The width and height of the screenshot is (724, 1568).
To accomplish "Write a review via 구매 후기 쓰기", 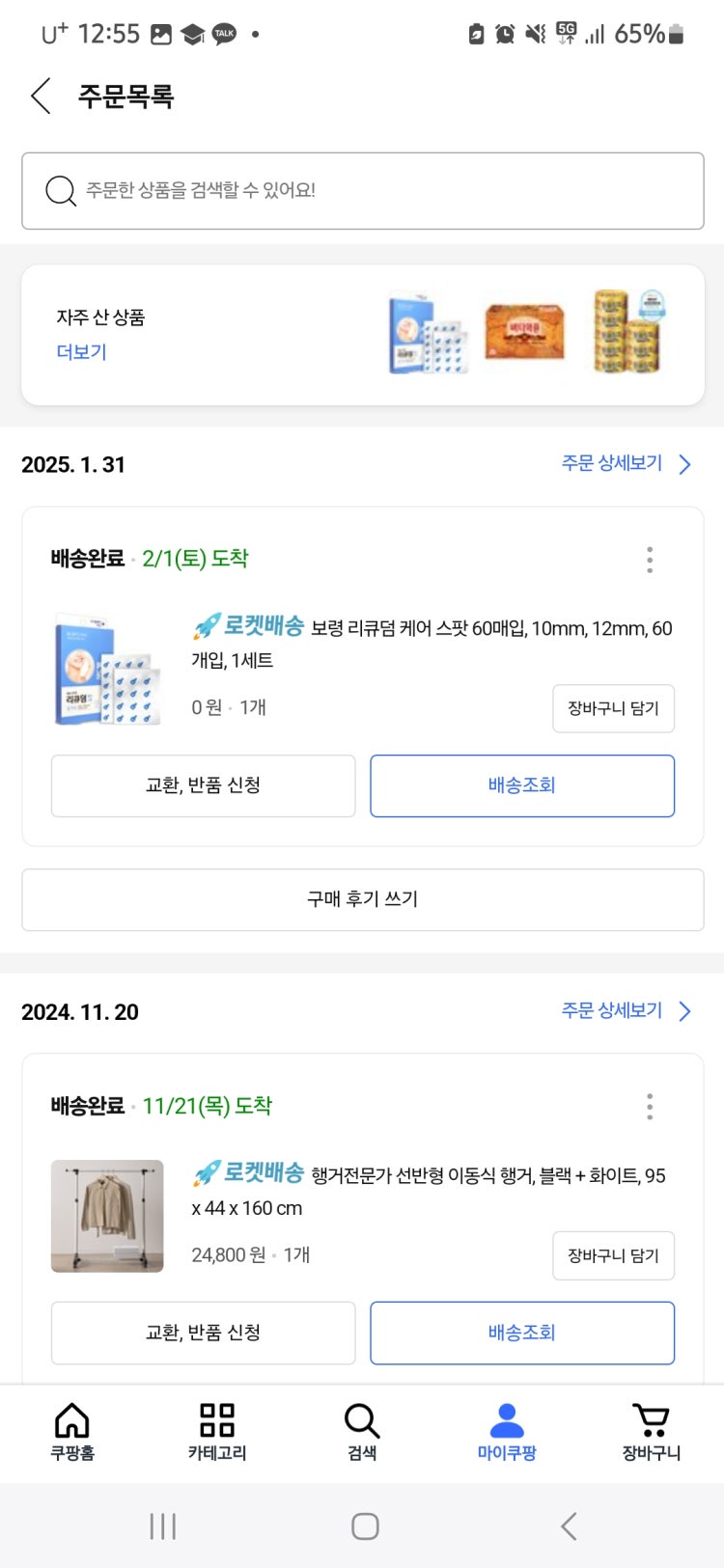I will coord(362,899).
